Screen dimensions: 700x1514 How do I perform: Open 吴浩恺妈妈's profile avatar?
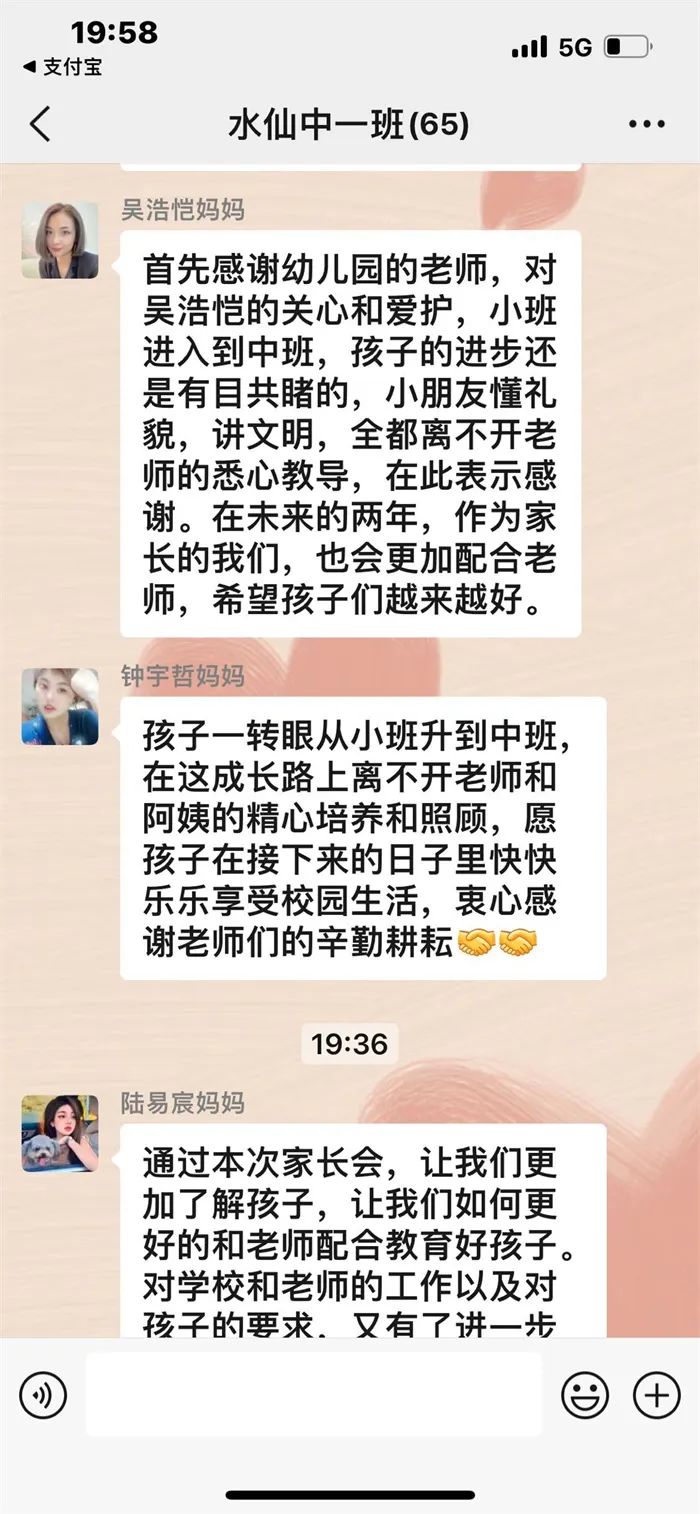click(60, 240)
